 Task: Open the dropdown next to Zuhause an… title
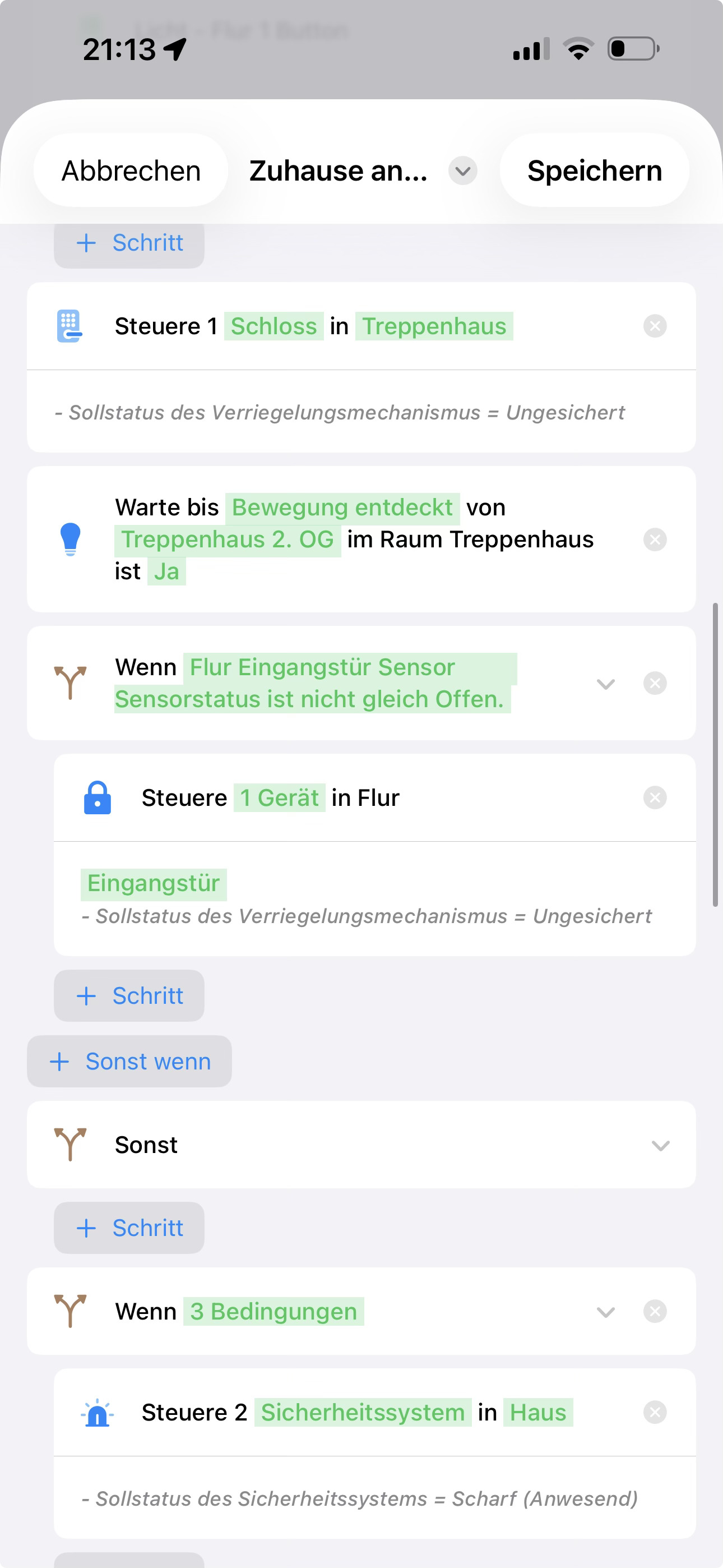tap(462, 171)
